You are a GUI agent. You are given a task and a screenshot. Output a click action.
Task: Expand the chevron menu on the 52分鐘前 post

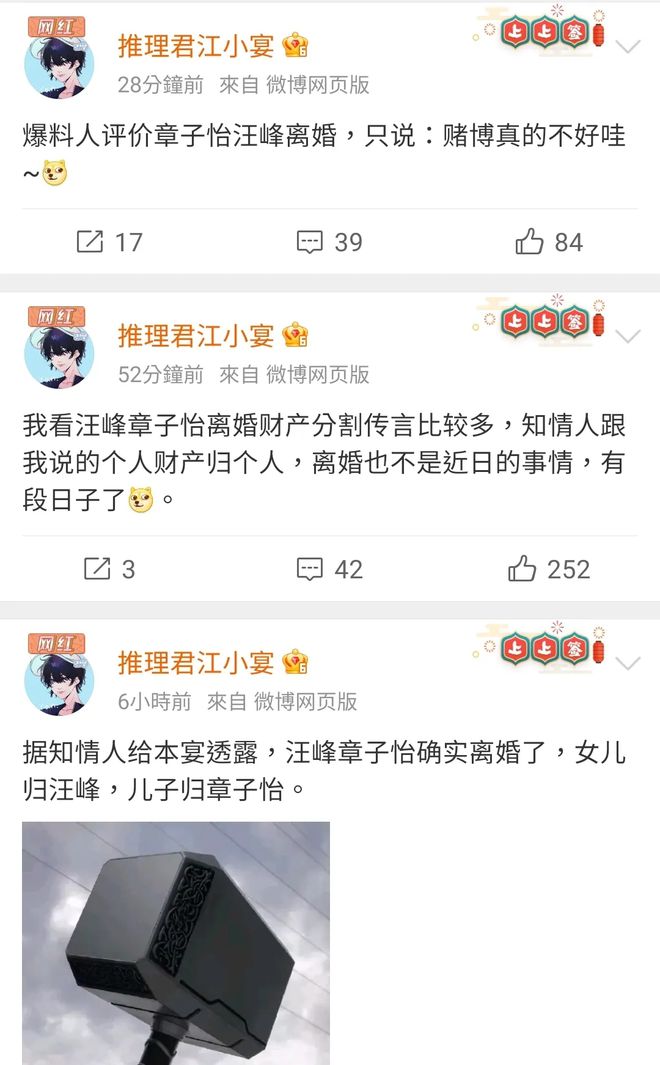[628, 336]
